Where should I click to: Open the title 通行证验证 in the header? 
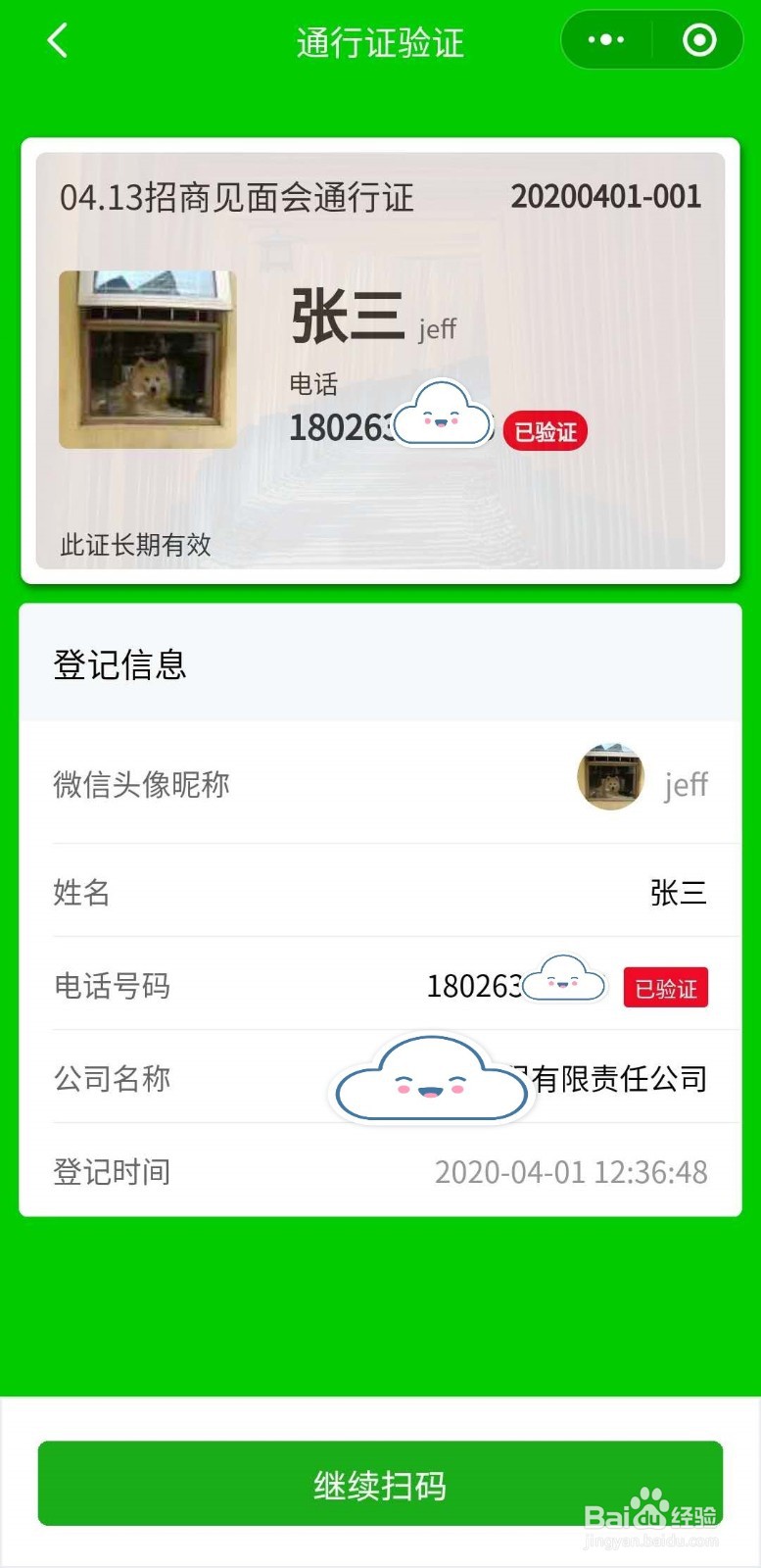[x=380, y=41]
